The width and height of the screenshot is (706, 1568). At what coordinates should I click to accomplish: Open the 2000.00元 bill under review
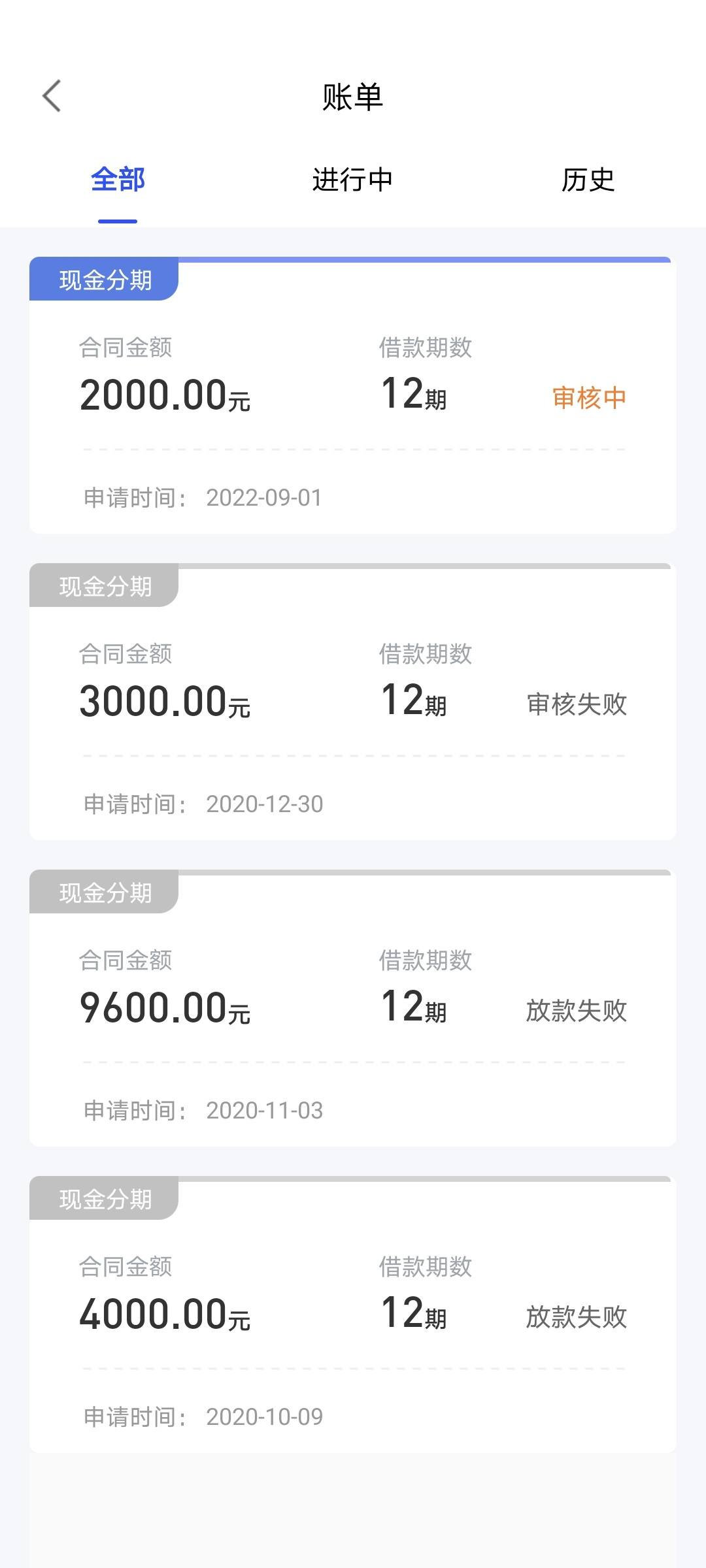353,395
